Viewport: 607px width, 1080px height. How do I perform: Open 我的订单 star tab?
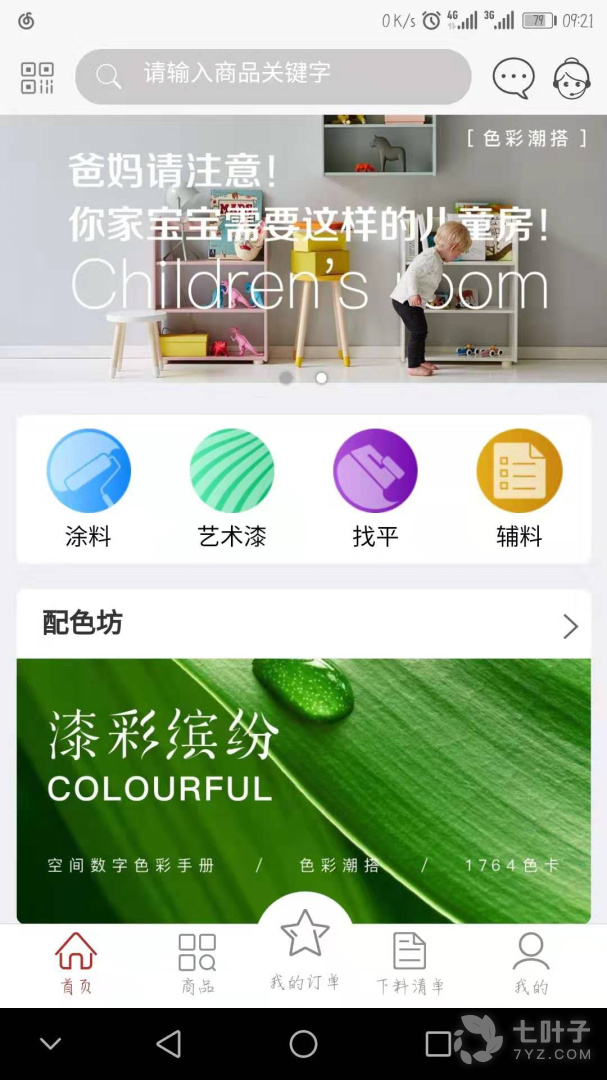(x=304, y=950)
